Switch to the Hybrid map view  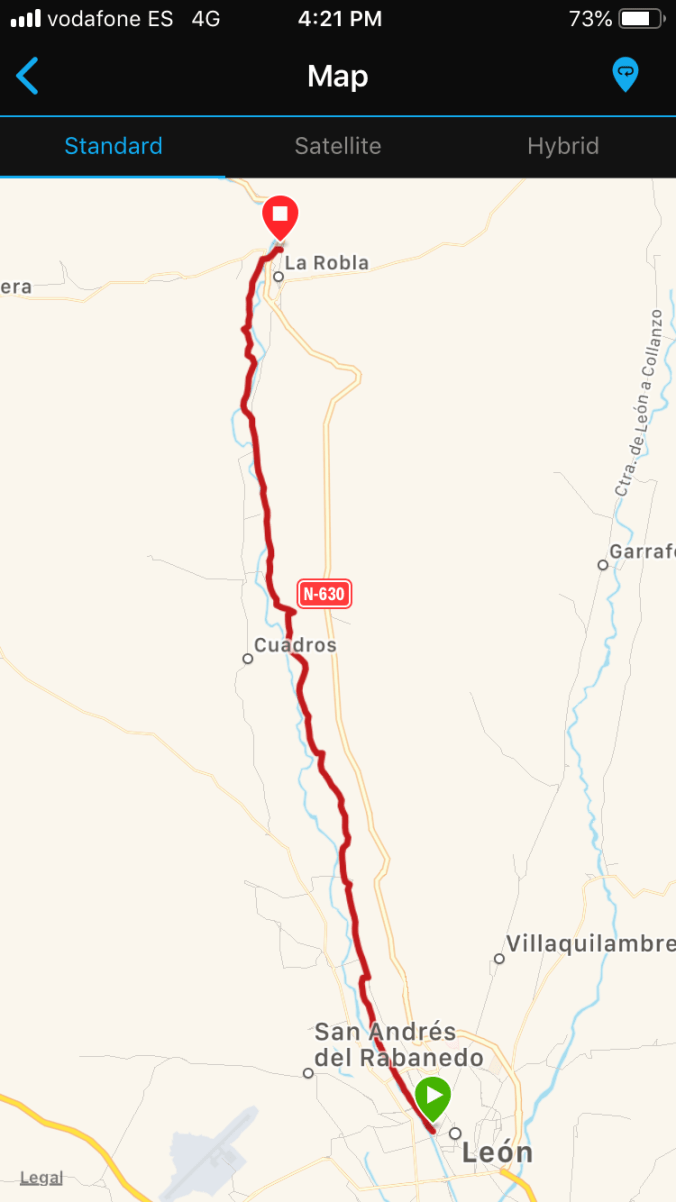[563, 146]
